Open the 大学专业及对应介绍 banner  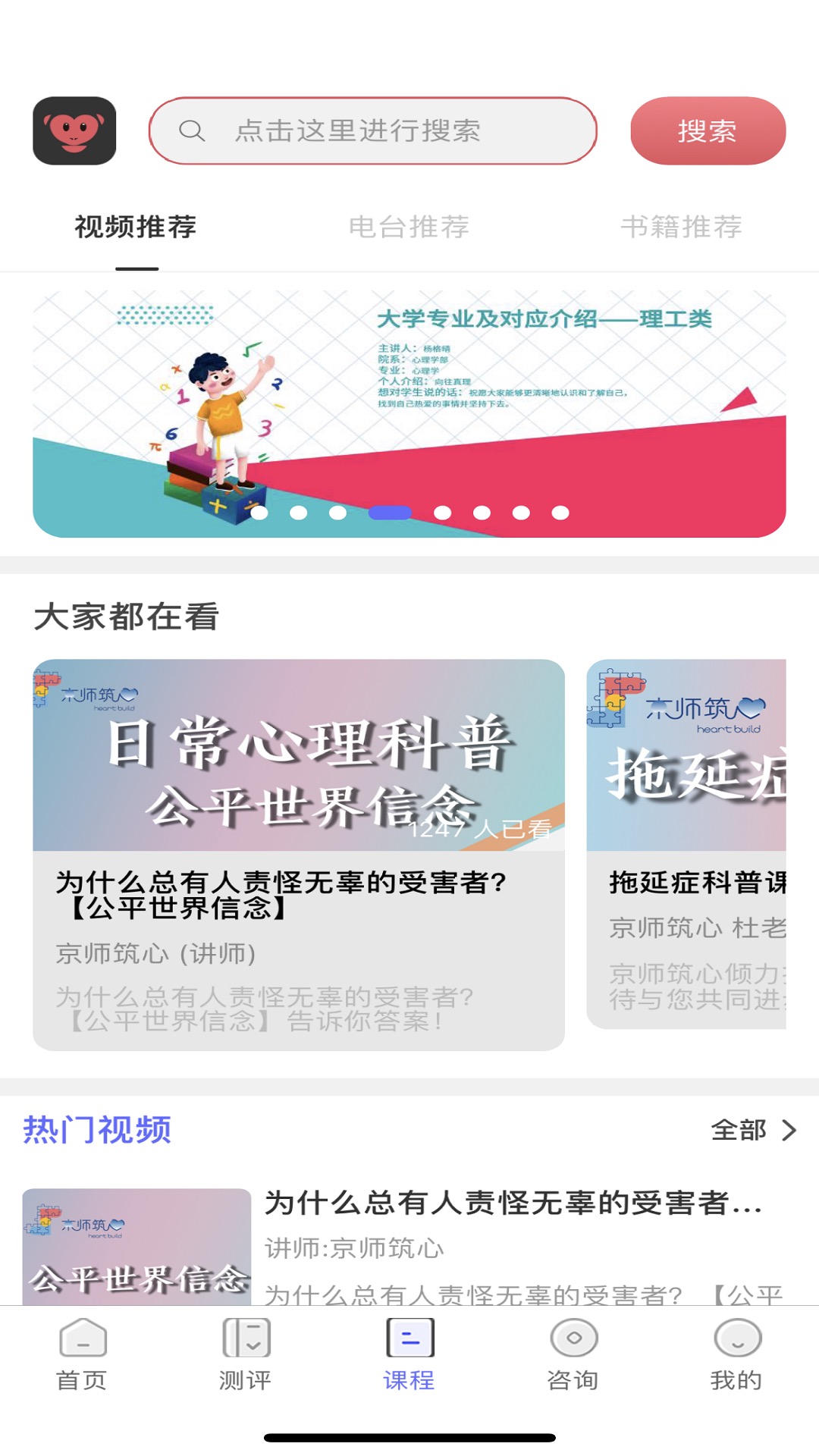coord(409,413)
